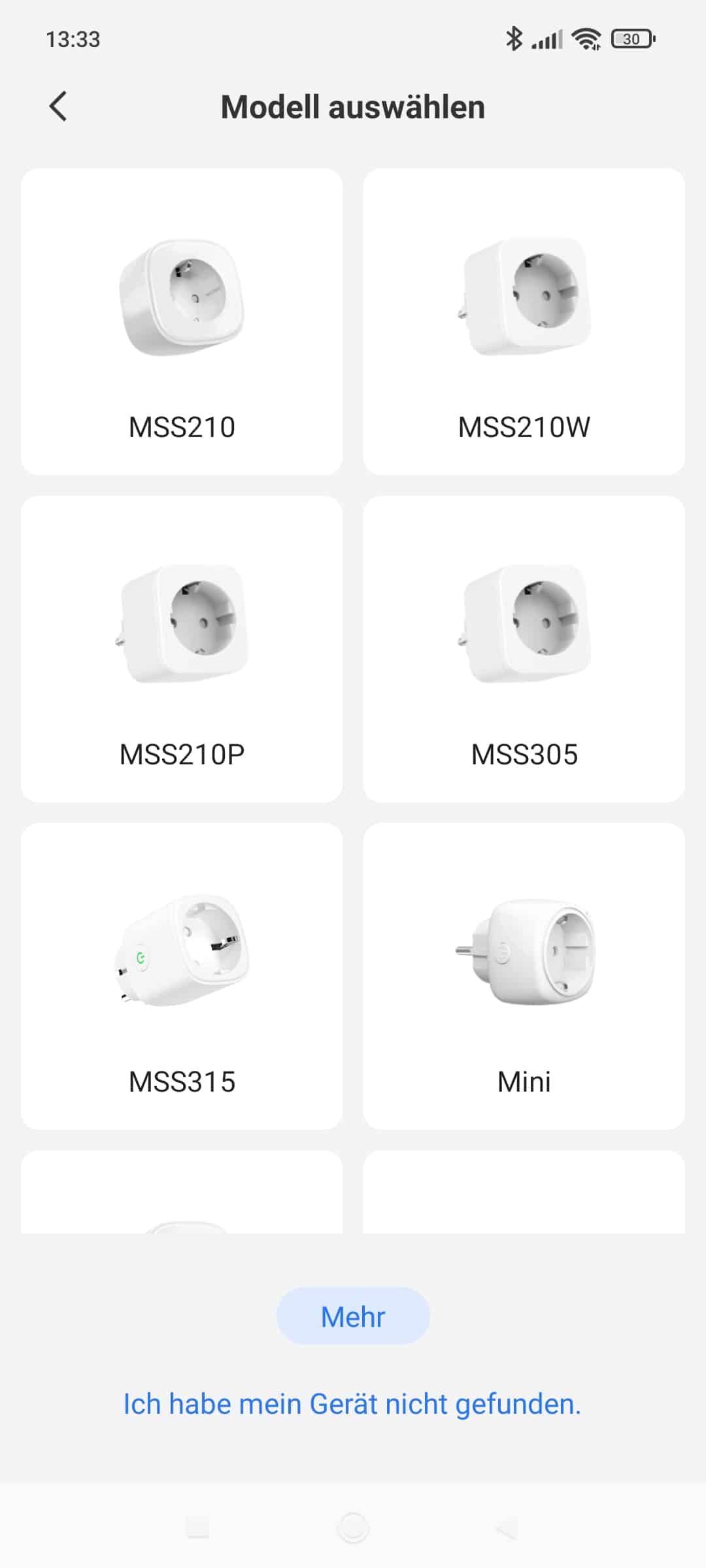706x1568 pixels.
Task: Select the MSS210 smart plug model
Action: [x=182, y=321]
